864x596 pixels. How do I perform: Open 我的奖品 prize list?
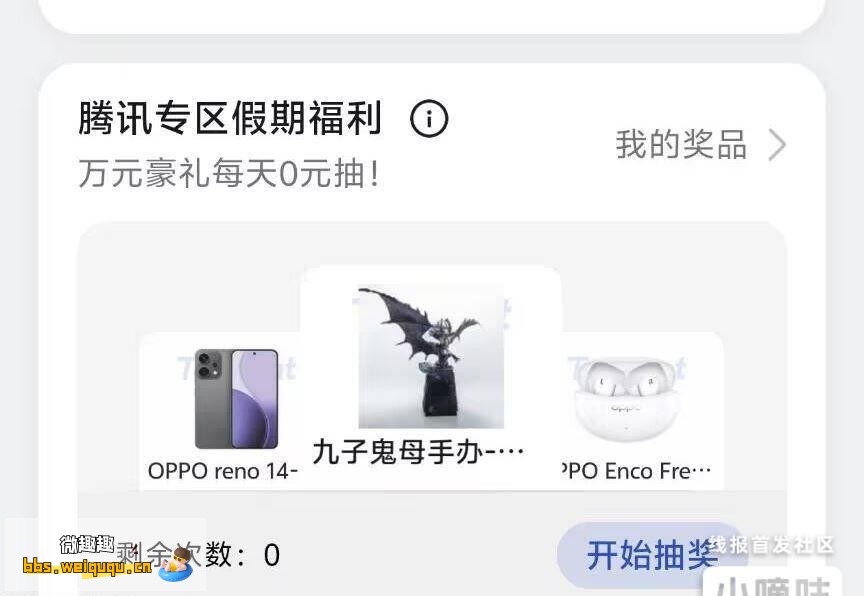click(x=700, y=145)
